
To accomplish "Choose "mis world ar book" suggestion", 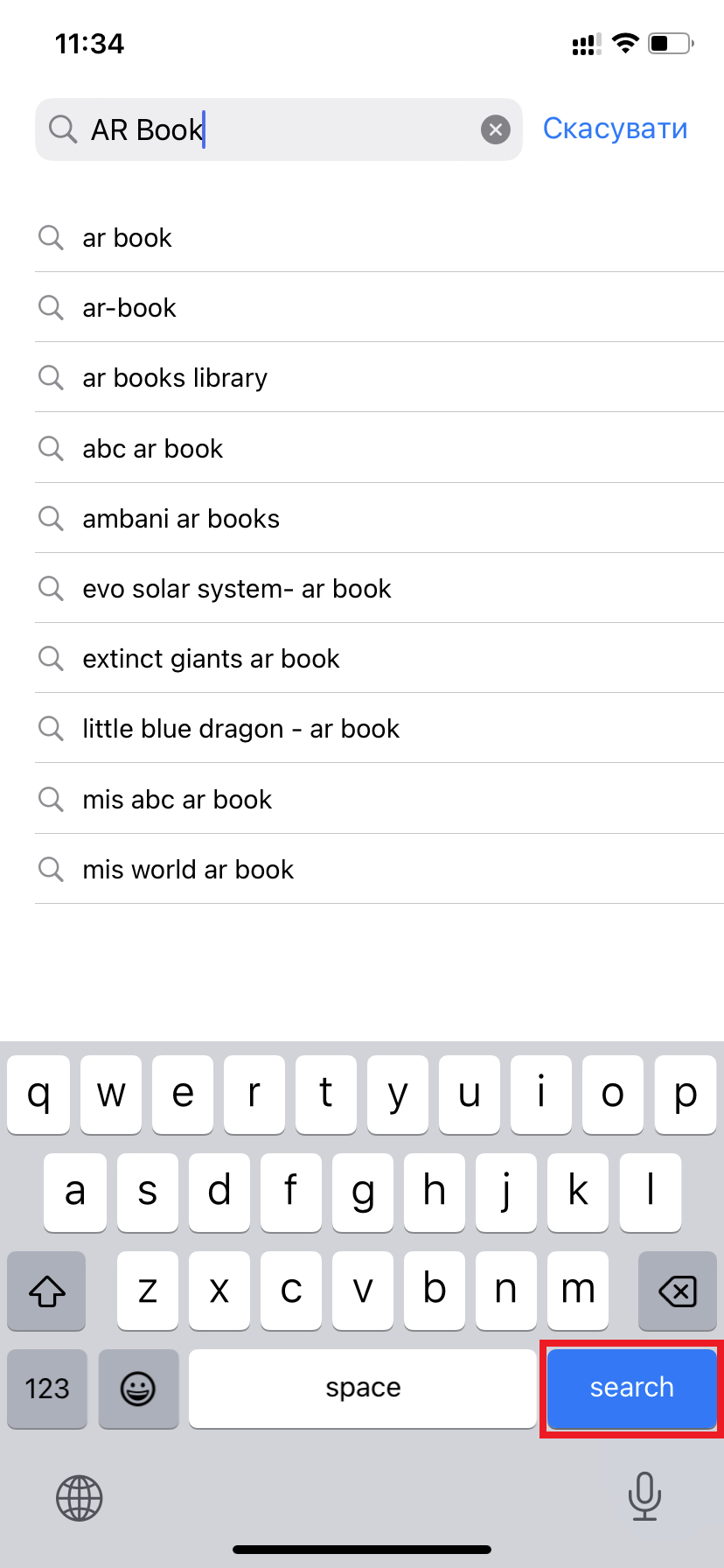I will 379,869.
